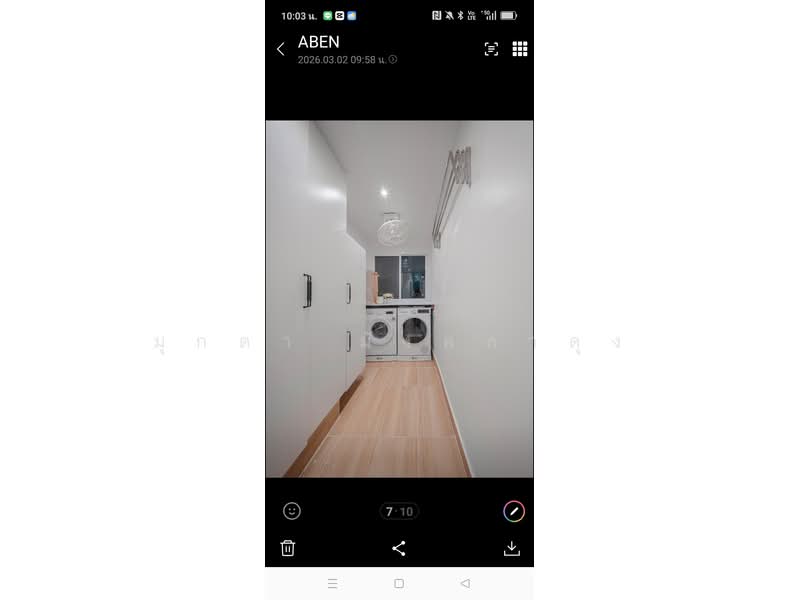This screenshot has width=800, height=600.
Task: Tap the system back button
Action: click(465, 583)
